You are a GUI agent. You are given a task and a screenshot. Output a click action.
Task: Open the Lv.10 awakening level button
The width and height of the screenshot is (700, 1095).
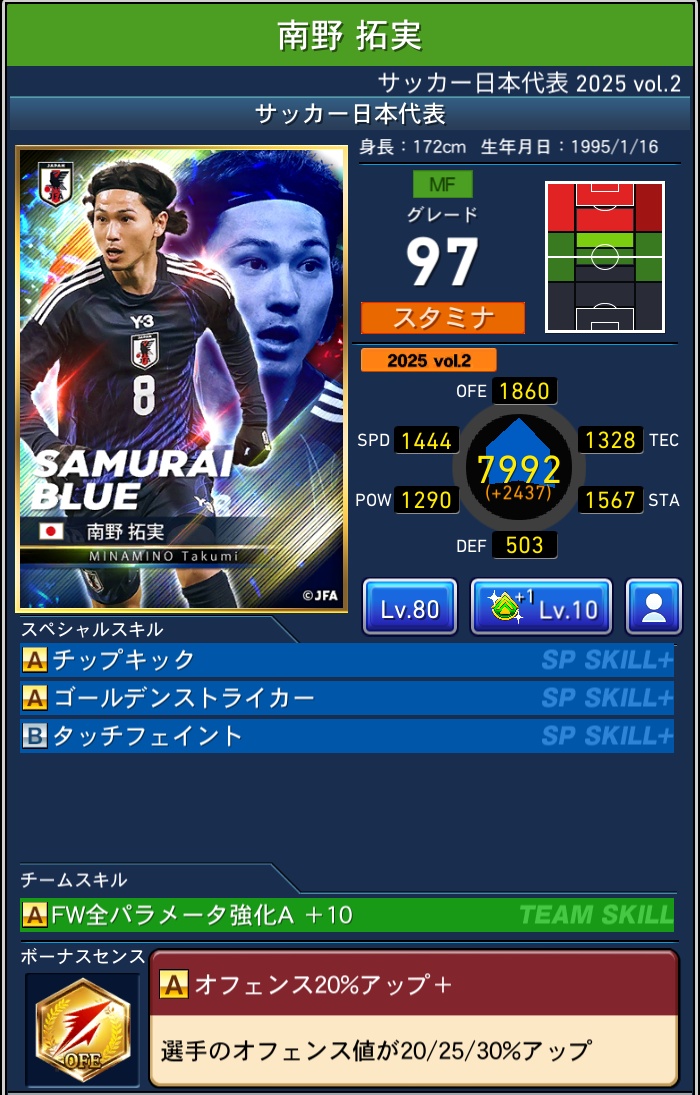(541, 607)
